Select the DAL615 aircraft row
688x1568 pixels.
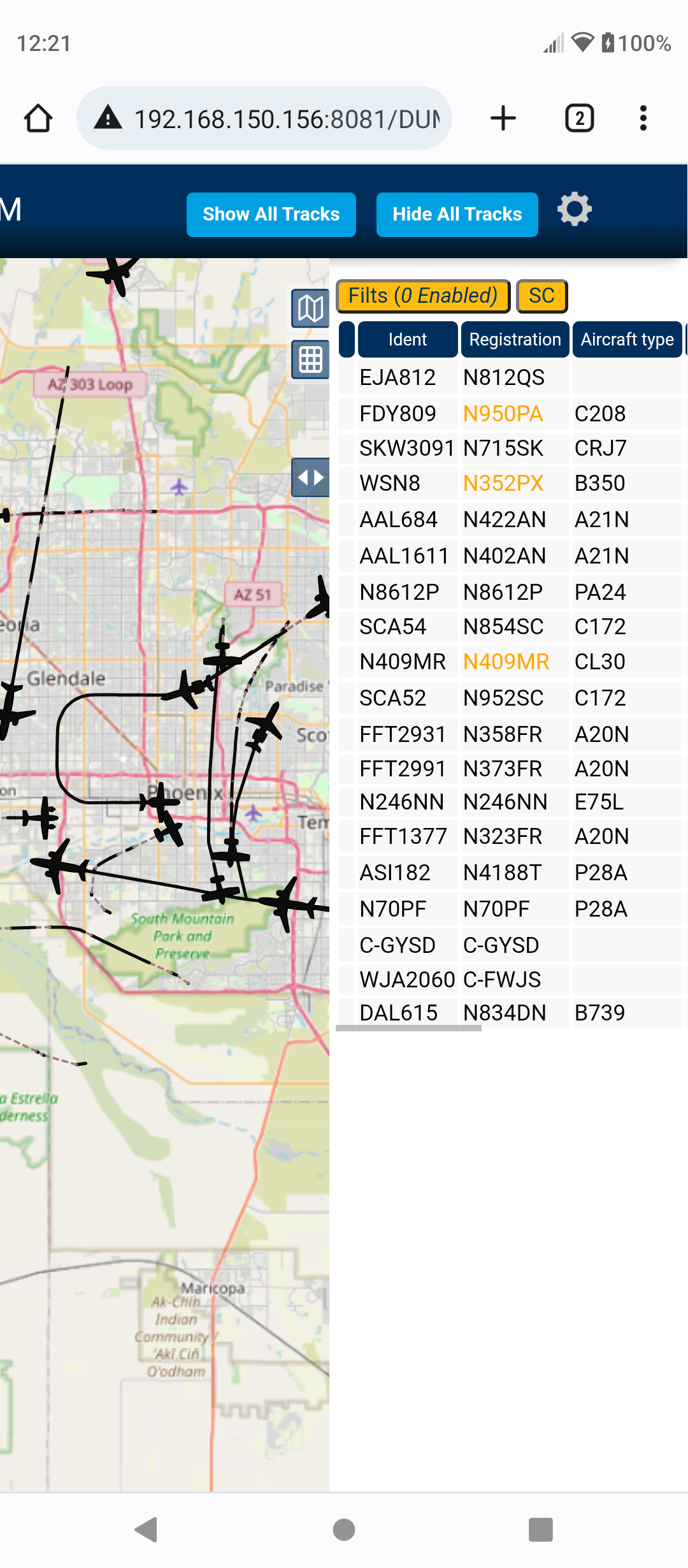pos(510,1012)
